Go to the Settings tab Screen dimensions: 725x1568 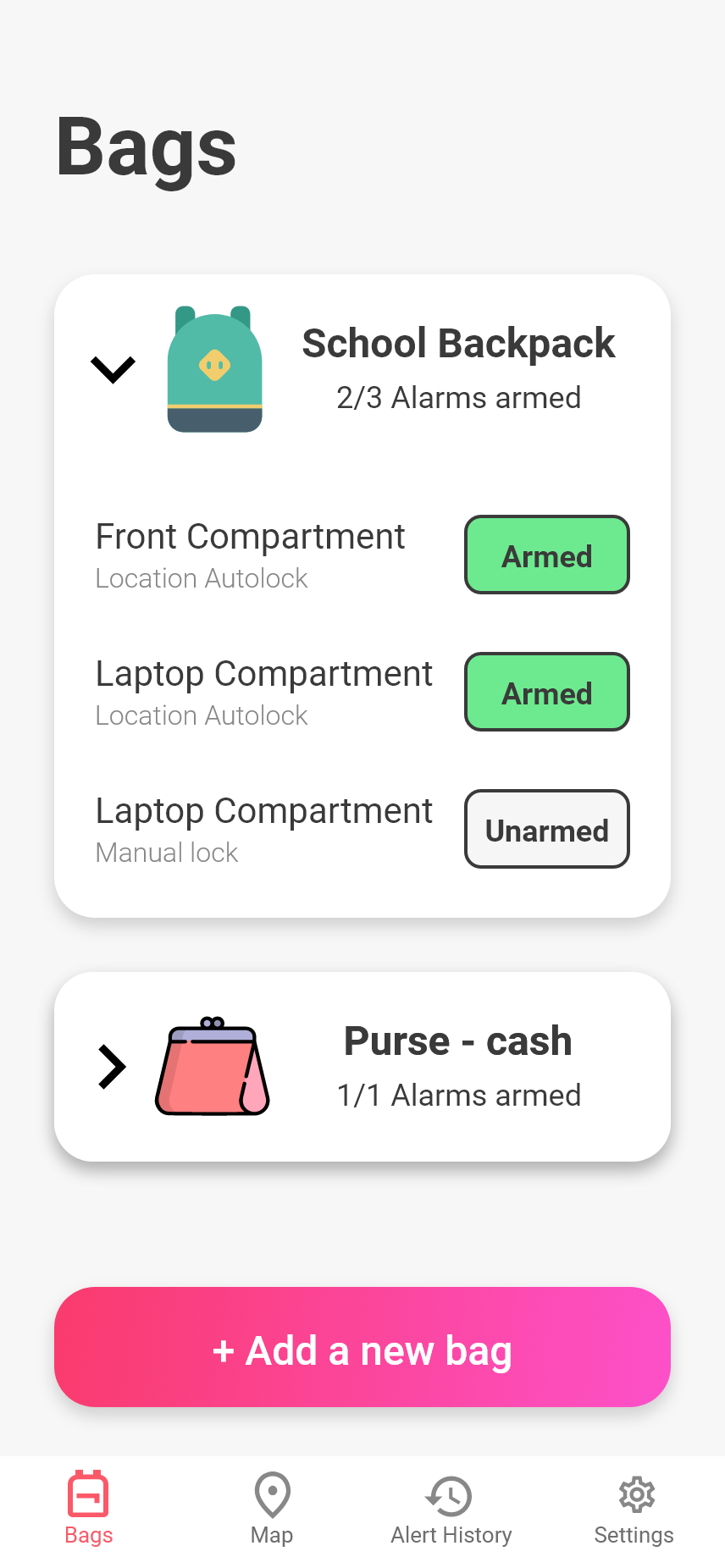coord(634,1509)
